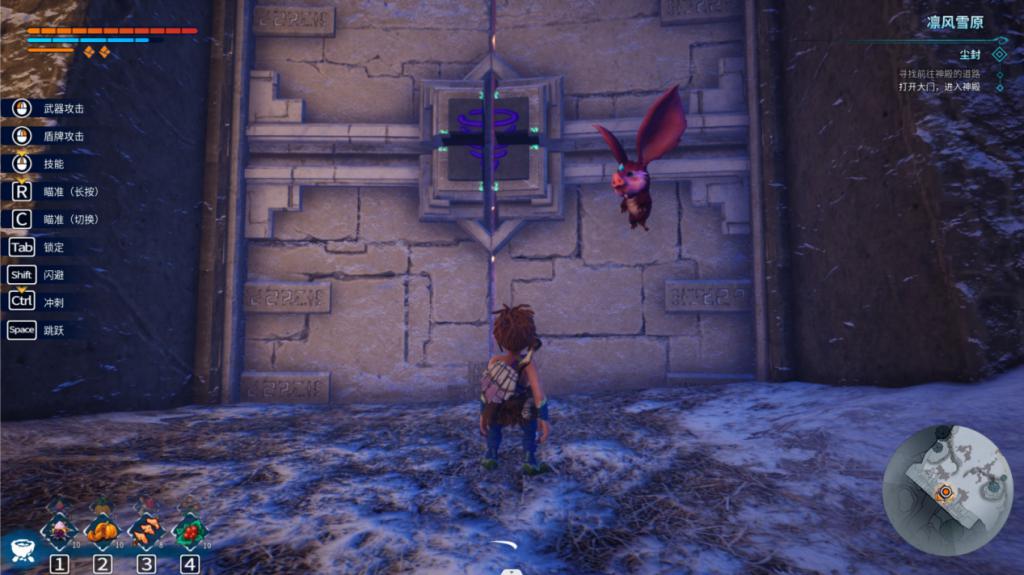Use the pumpkin item in slot 2

pos(102,531)
